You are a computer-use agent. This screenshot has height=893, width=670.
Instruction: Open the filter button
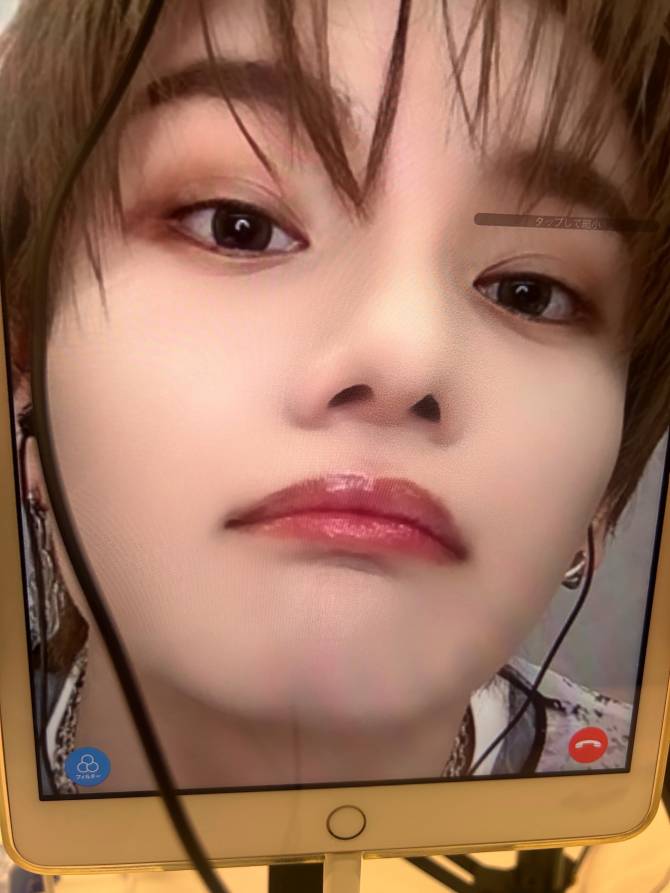[x=87, y=767]
